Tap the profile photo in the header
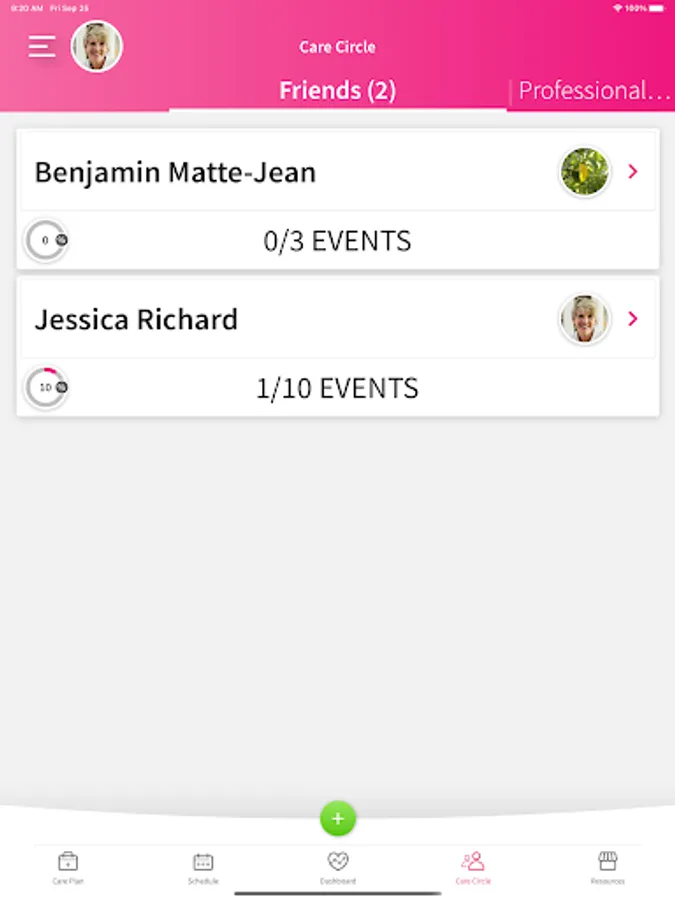Screen dimensions: 675x900 (97, 47)
